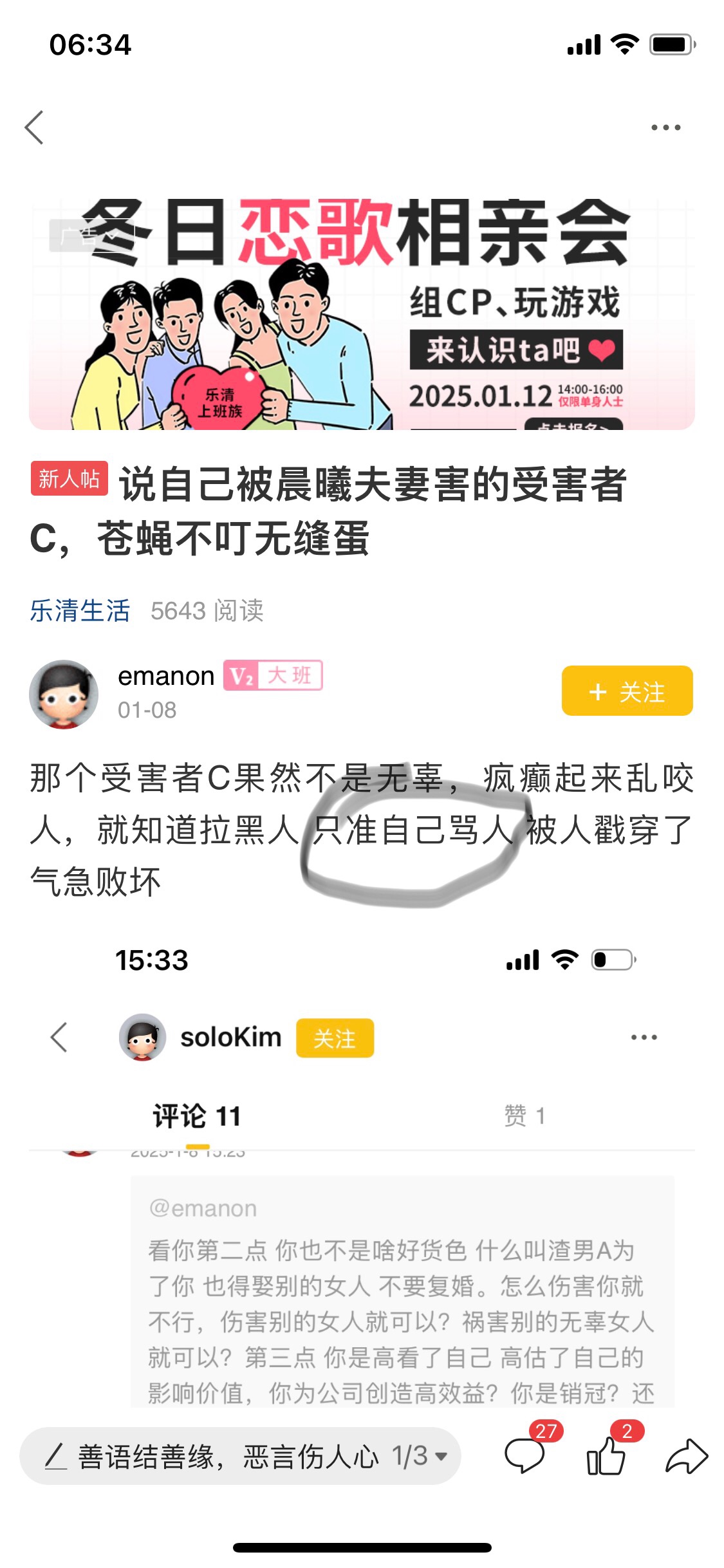Open the embedded soloKim screenshot image
Screen dimensions: 724x1568
point(362,1171)
